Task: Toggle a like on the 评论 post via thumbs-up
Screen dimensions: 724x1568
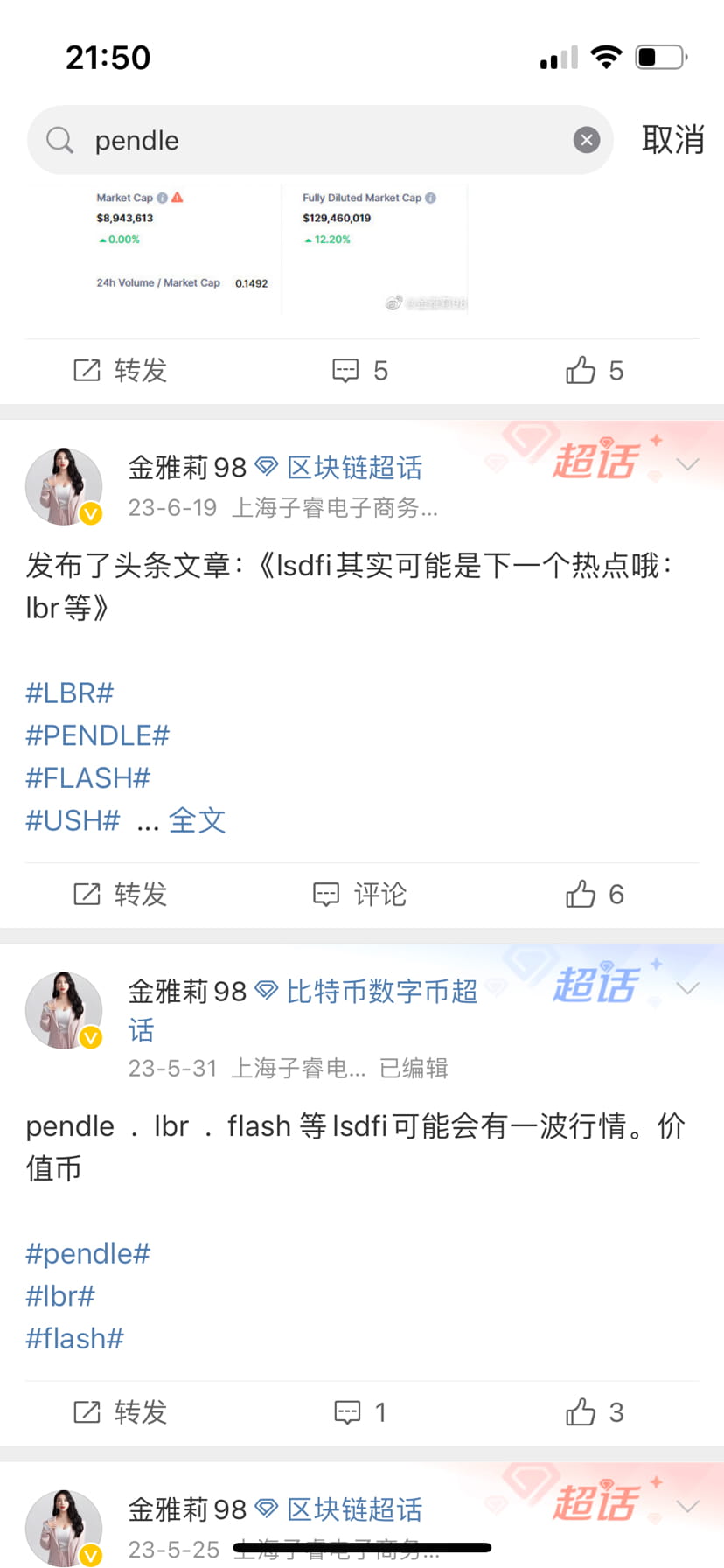Action: [579, 894]
